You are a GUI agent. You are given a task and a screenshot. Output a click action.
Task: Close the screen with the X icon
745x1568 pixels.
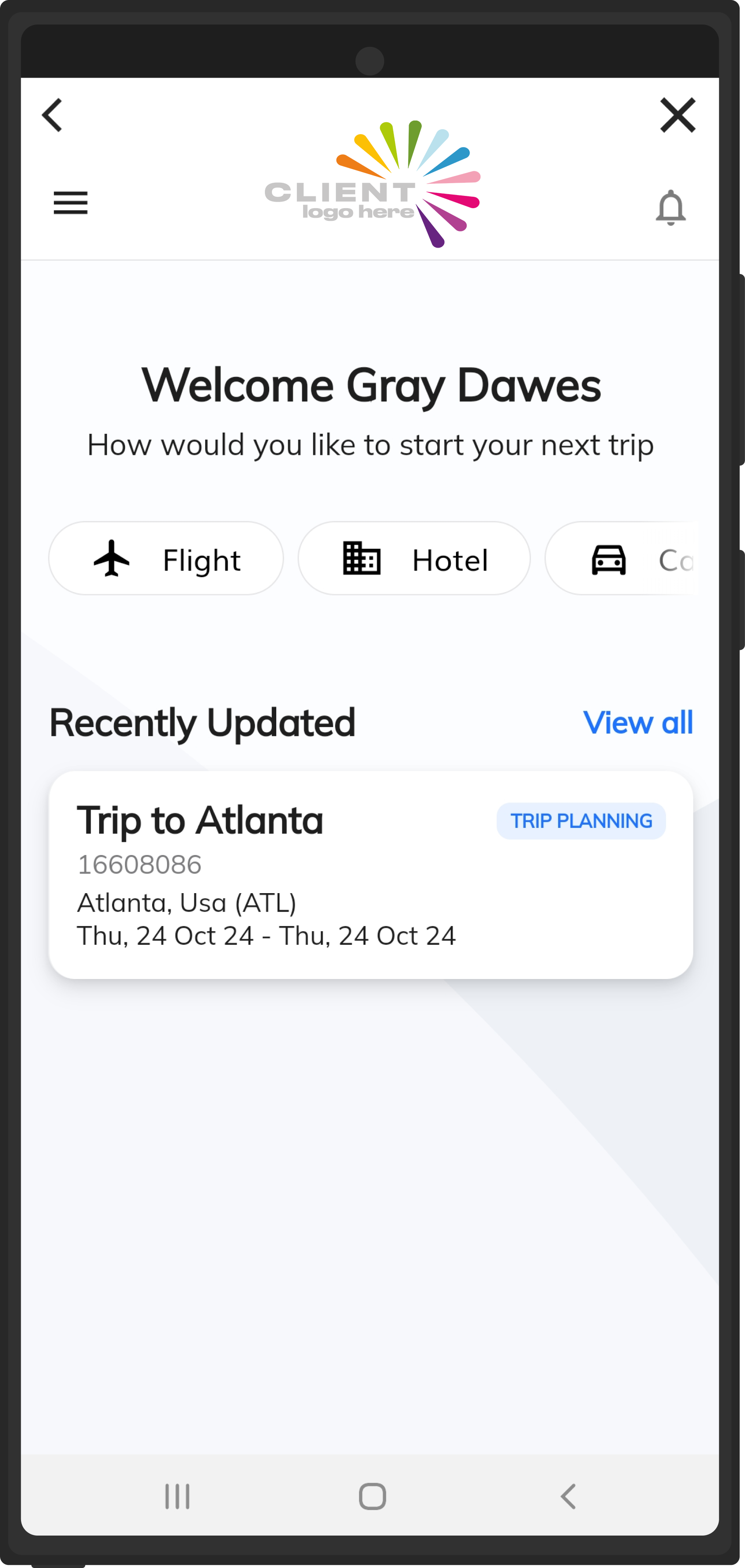677,115
